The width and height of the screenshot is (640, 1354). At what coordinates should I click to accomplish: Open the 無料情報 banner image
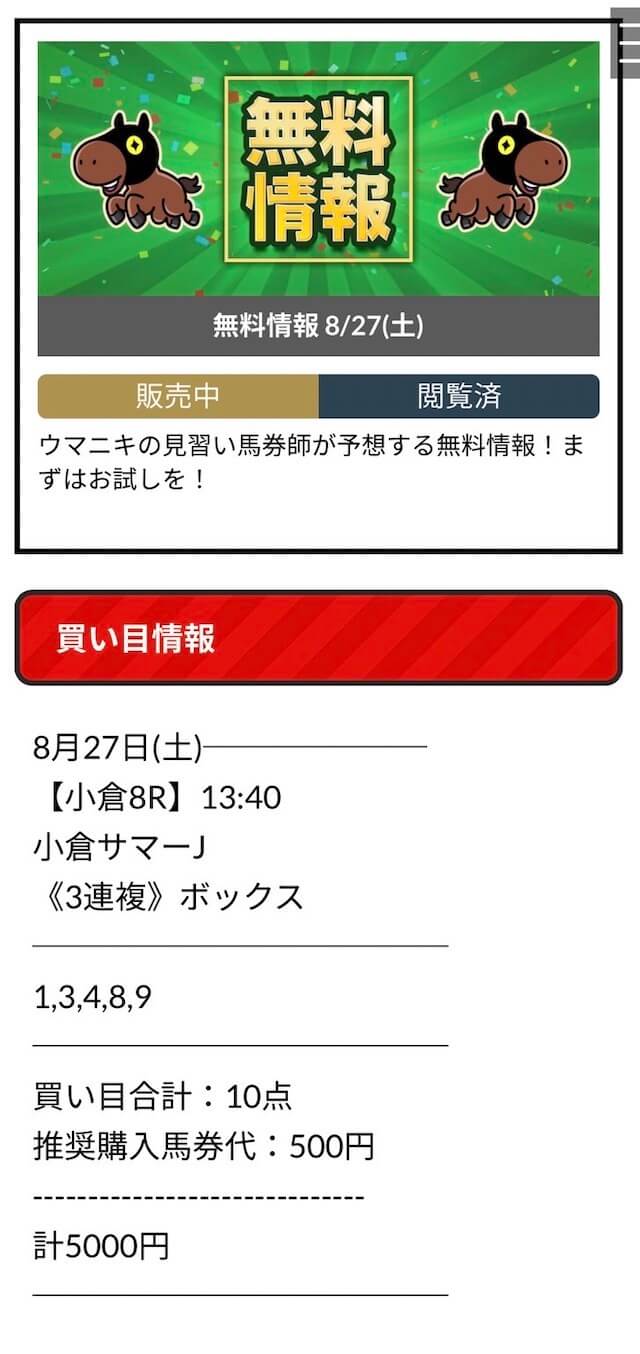point(318,169)
